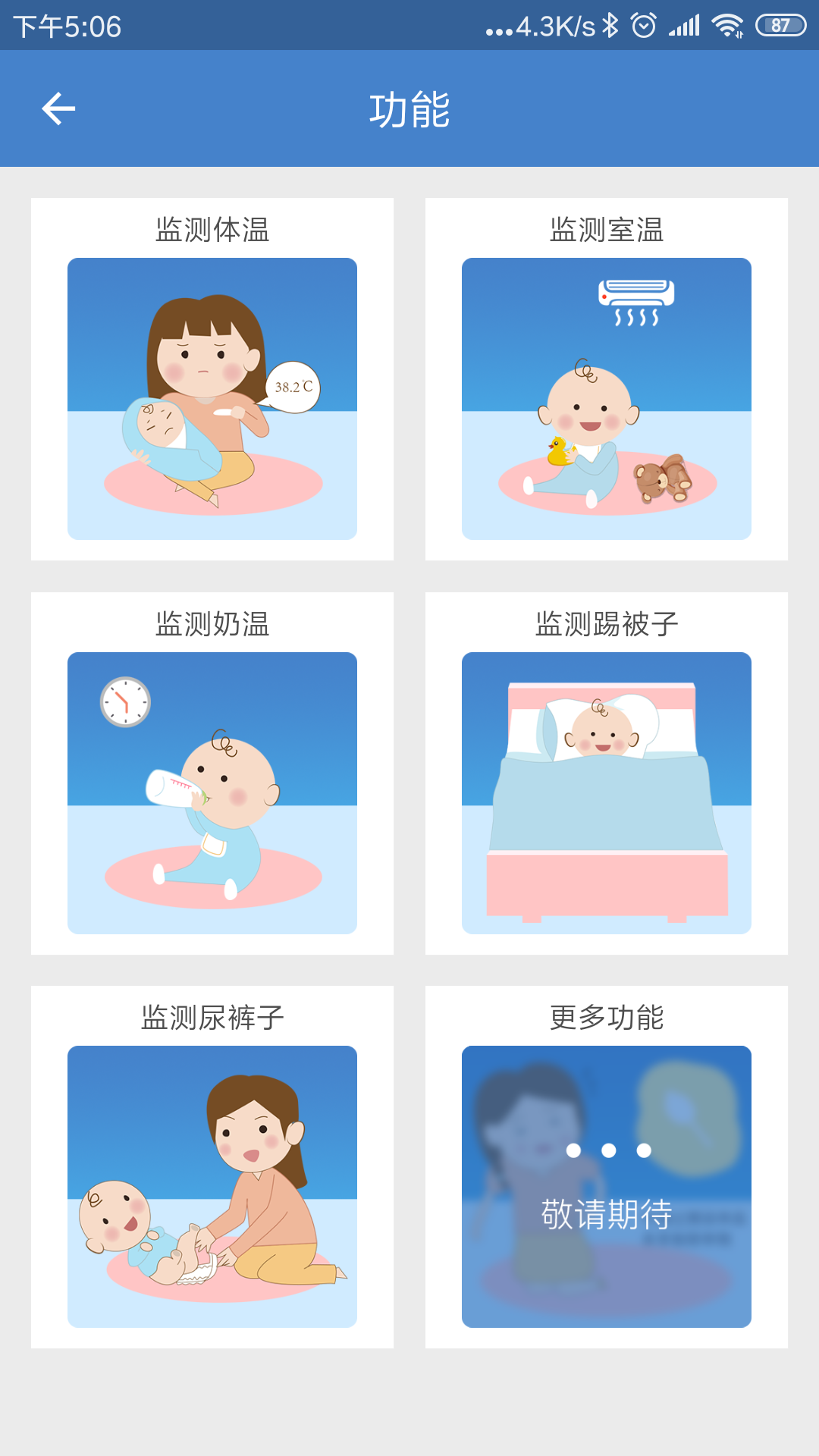The height and width of the screenshot is (1456, 819).
Task: Select the 功能 header title
Action: [x=409, y=108]
